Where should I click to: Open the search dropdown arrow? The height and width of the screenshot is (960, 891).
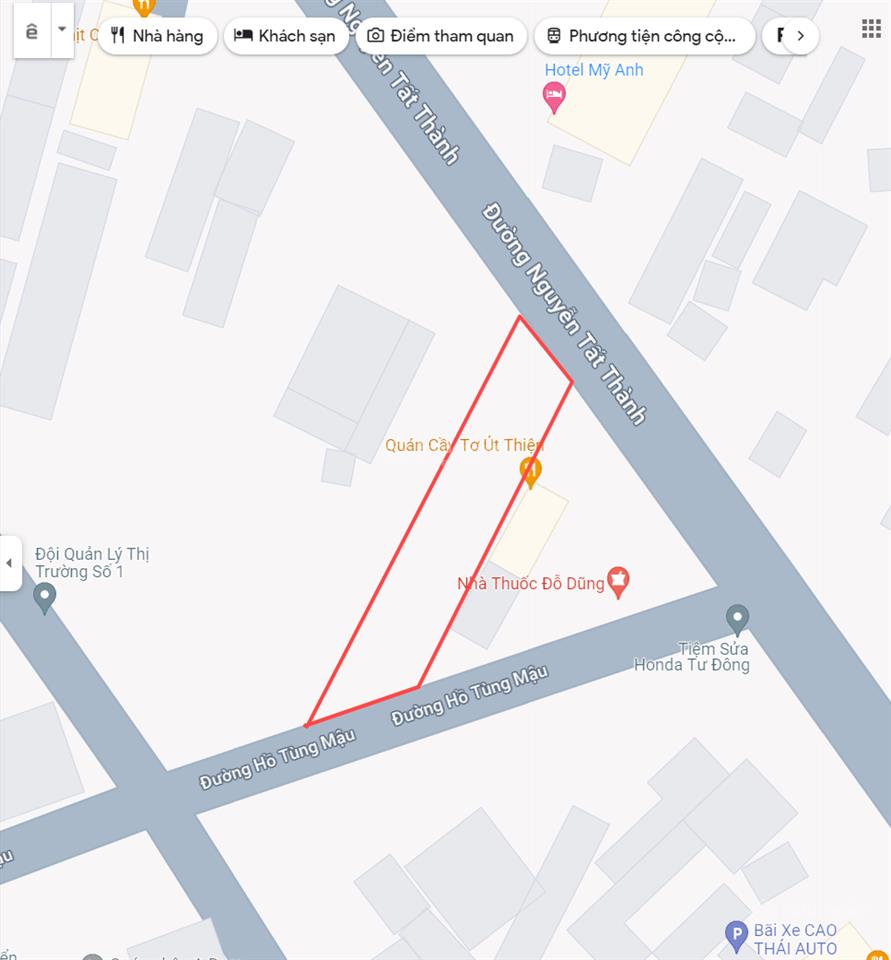[62, 30]
